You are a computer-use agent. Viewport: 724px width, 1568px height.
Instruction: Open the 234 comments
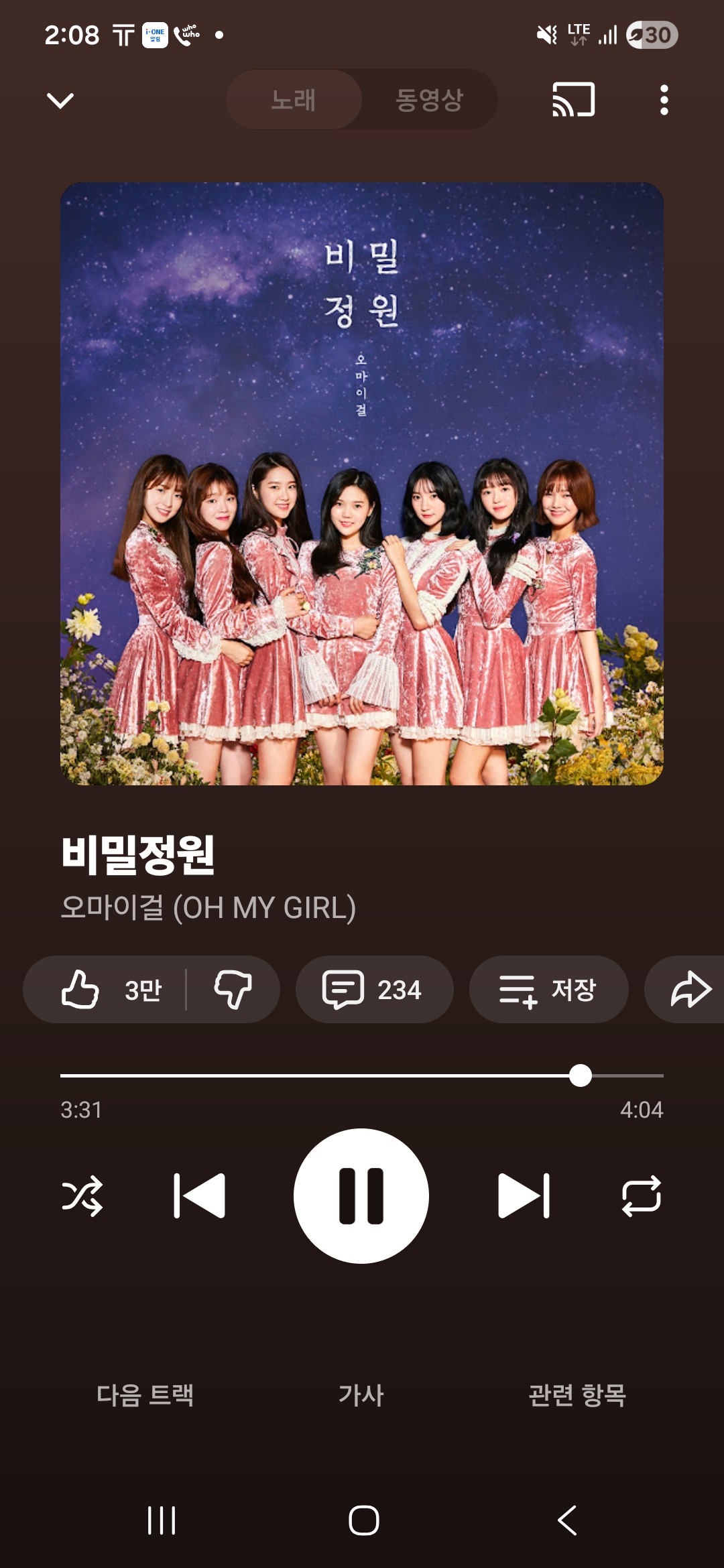(374, 989)
